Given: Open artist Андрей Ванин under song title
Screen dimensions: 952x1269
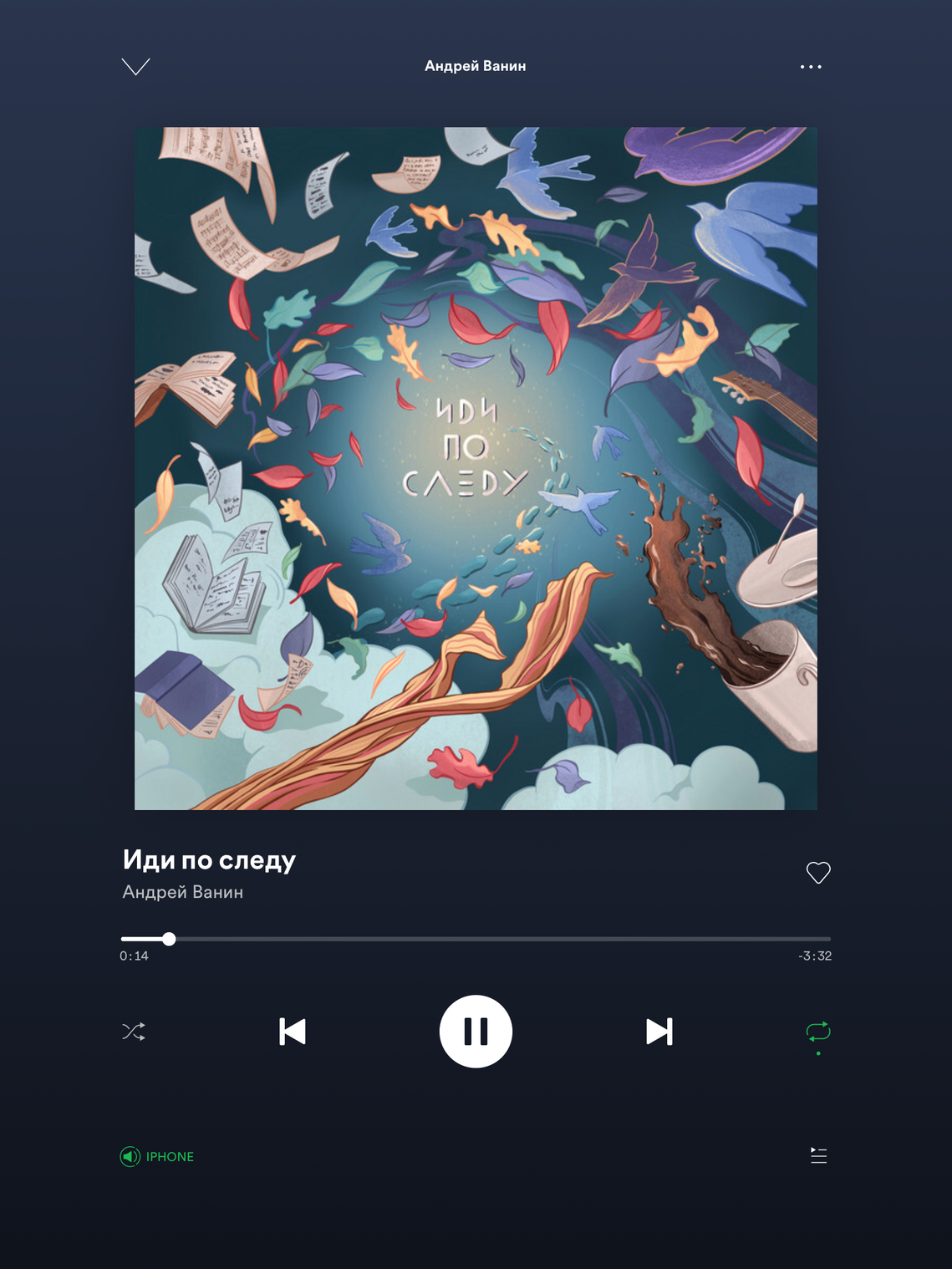Looking at the screenshot, I should [x=183, y=892].
